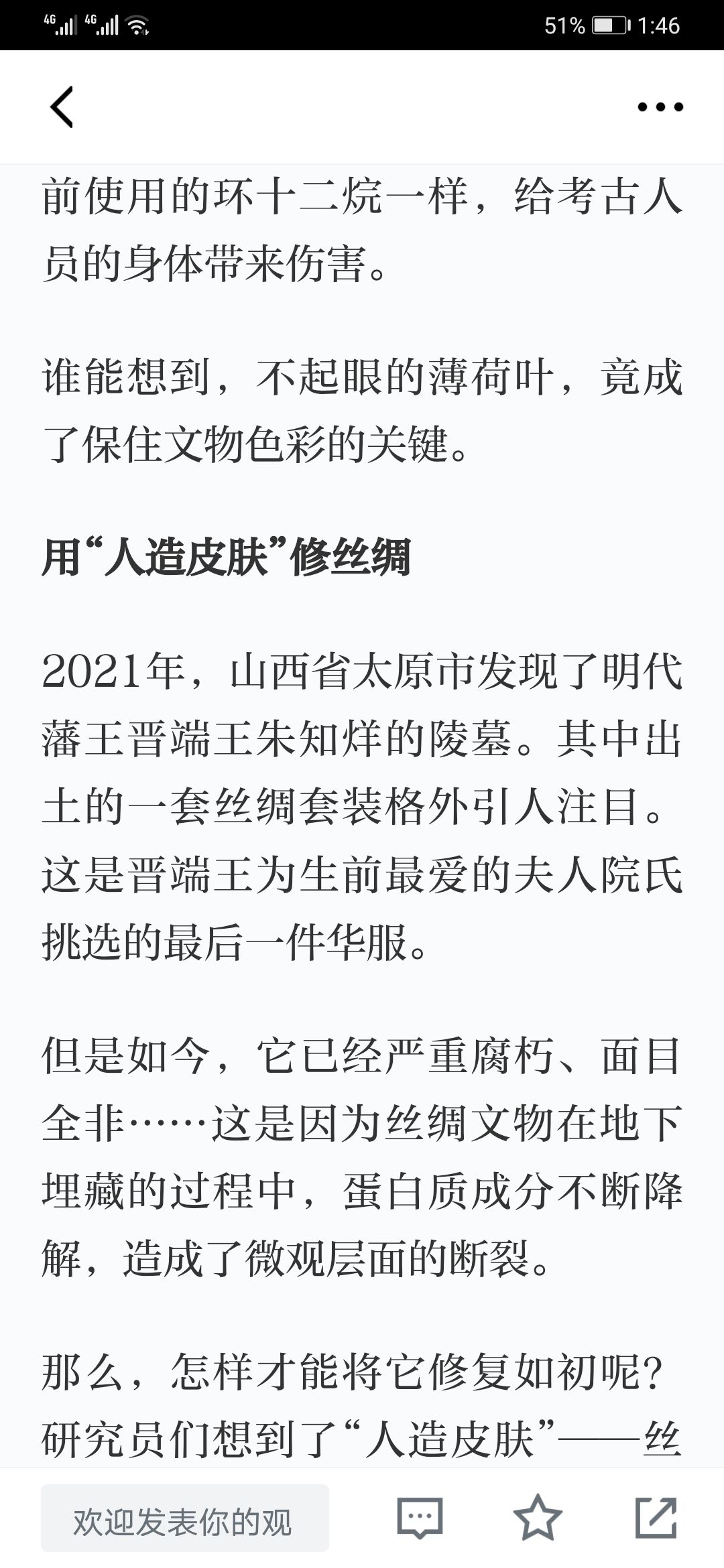Open the comments speech-bubble icon
The image size is (724, 1568).
tap(420, 1517)
